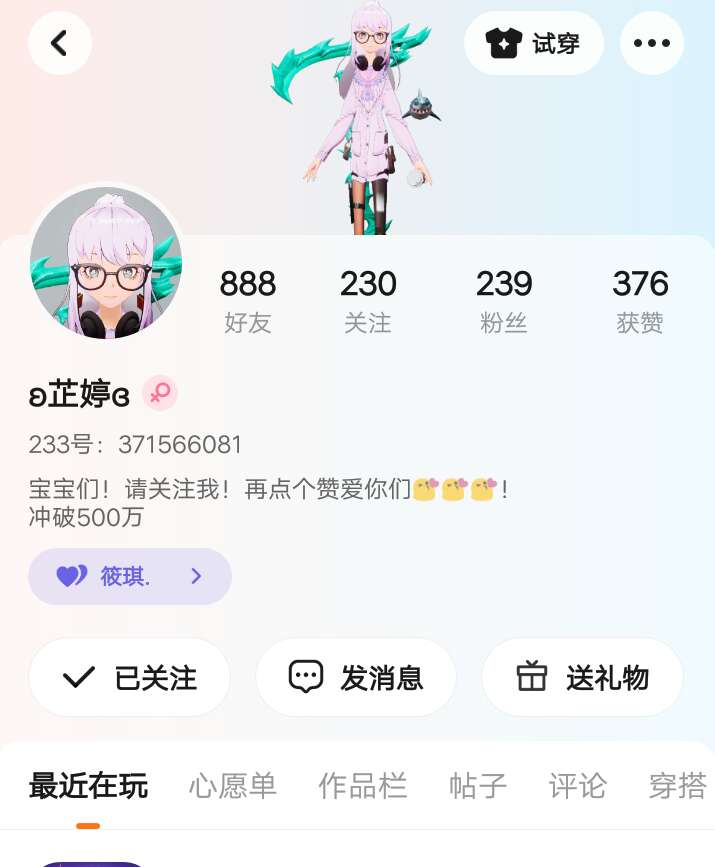Switch to the 心愿单 tab
The width and height of the screenshot is (715, 867).
coord(233,786)
